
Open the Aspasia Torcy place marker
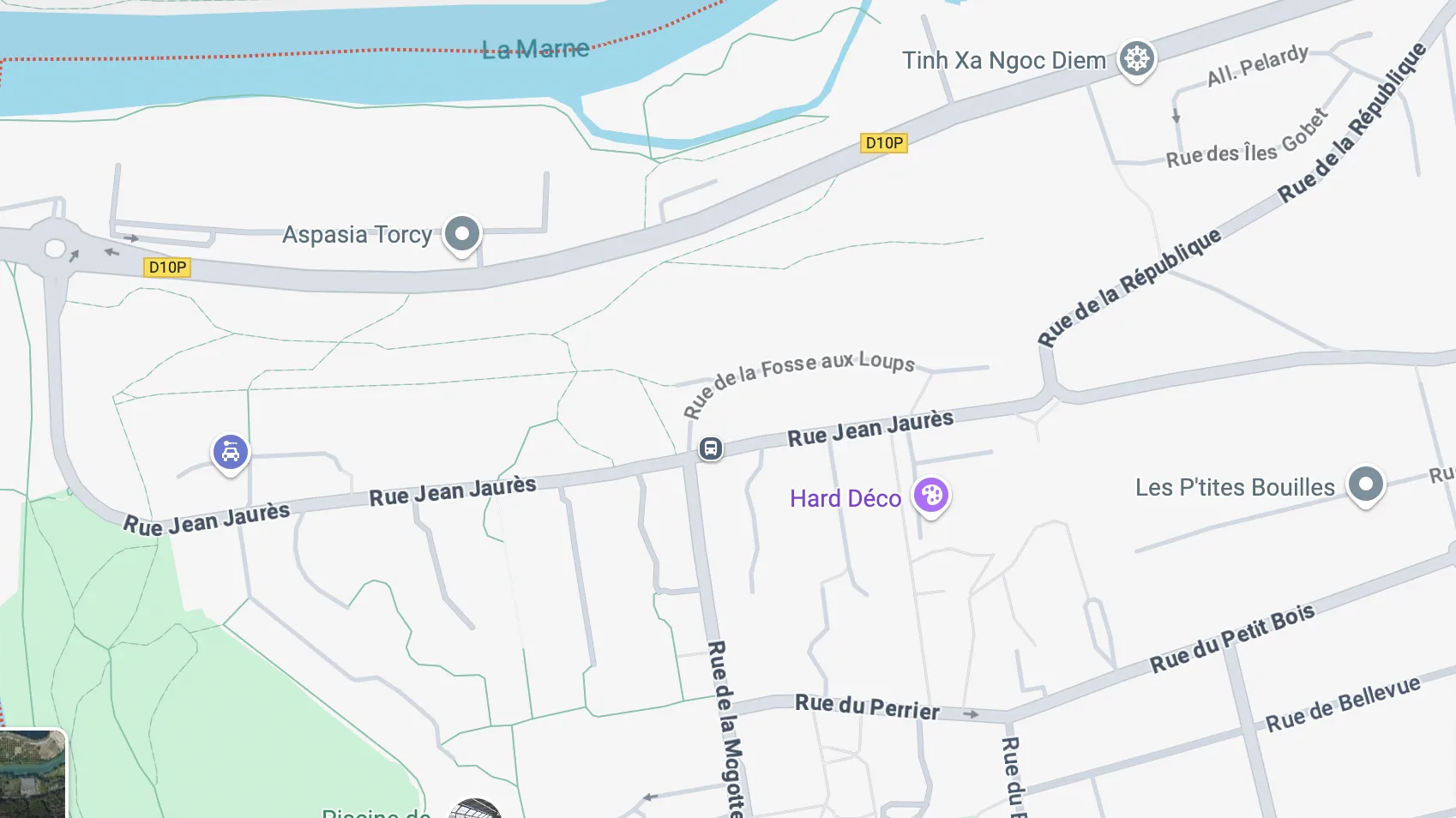(x=462, y=234)
